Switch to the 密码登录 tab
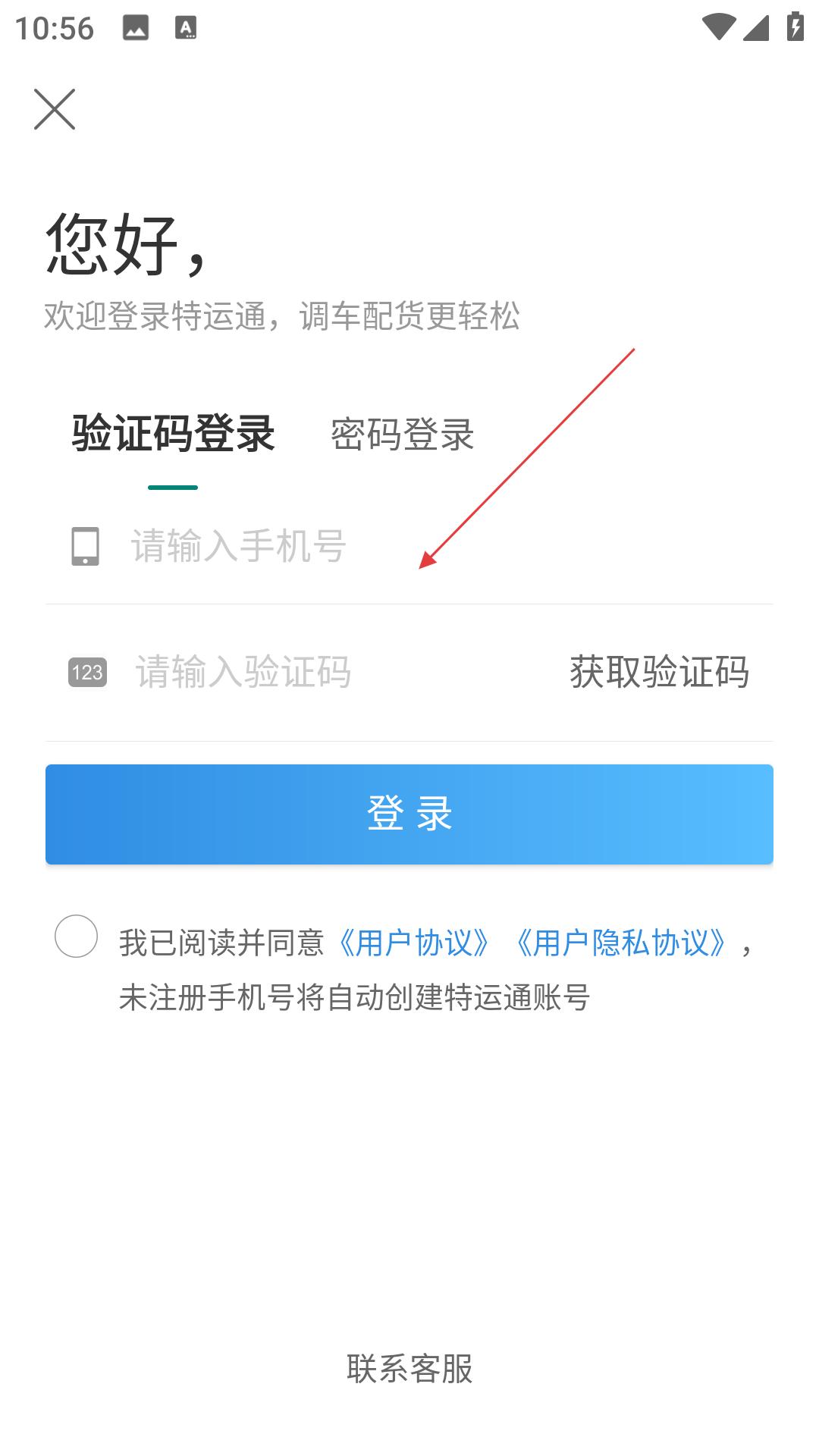 402,435
